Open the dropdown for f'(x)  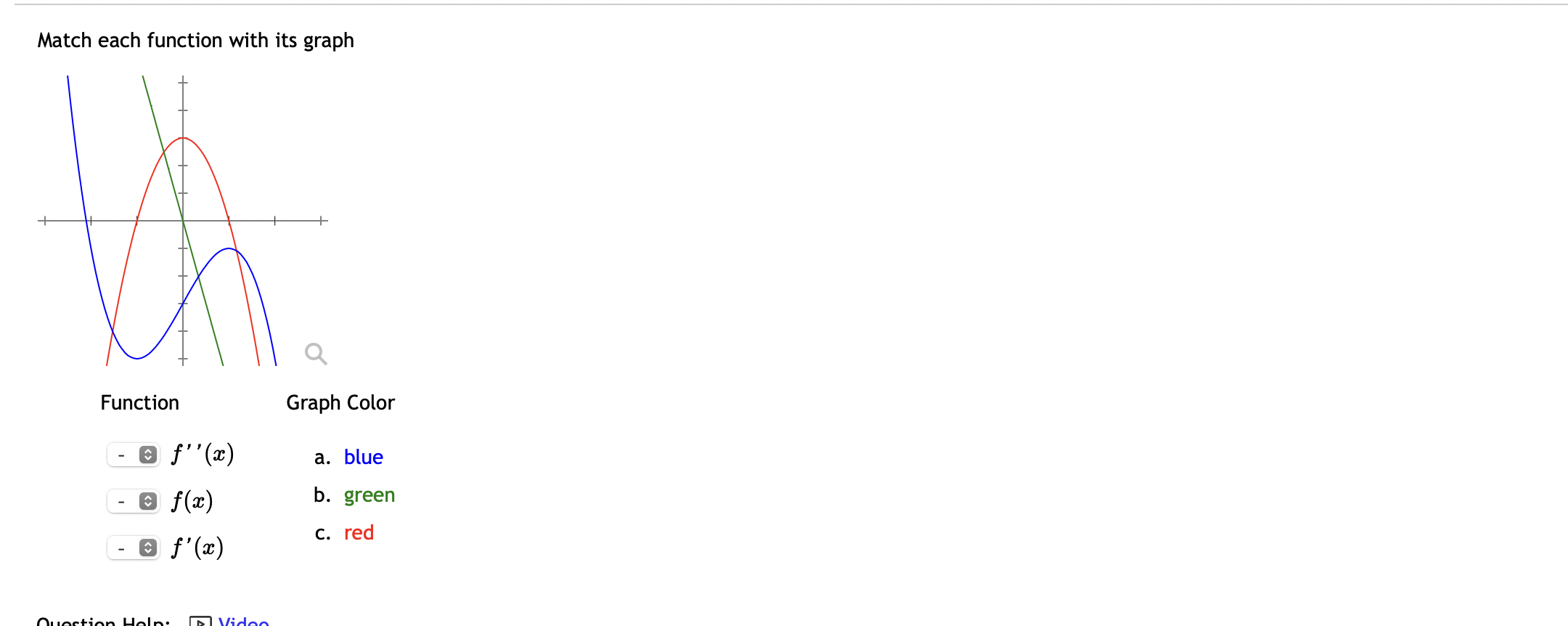134,548
